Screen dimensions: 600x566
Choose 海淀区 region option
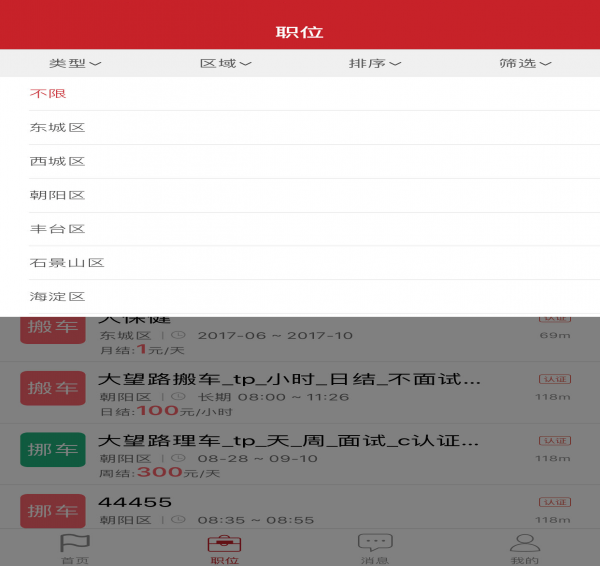click(x=57, y=297)
